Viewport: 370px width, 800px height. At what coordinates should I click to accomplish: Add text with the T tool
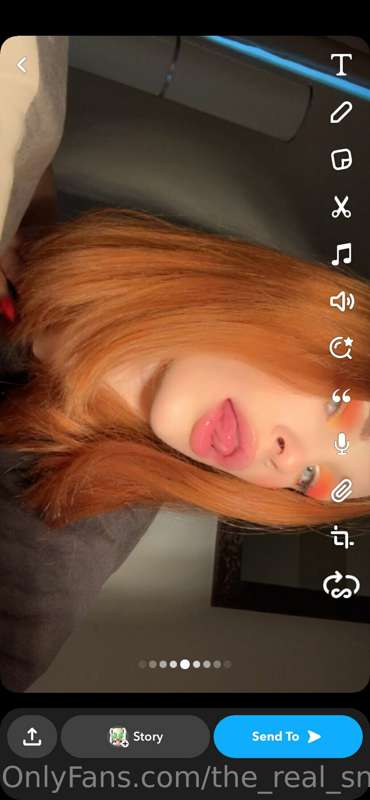coord(341,65)
